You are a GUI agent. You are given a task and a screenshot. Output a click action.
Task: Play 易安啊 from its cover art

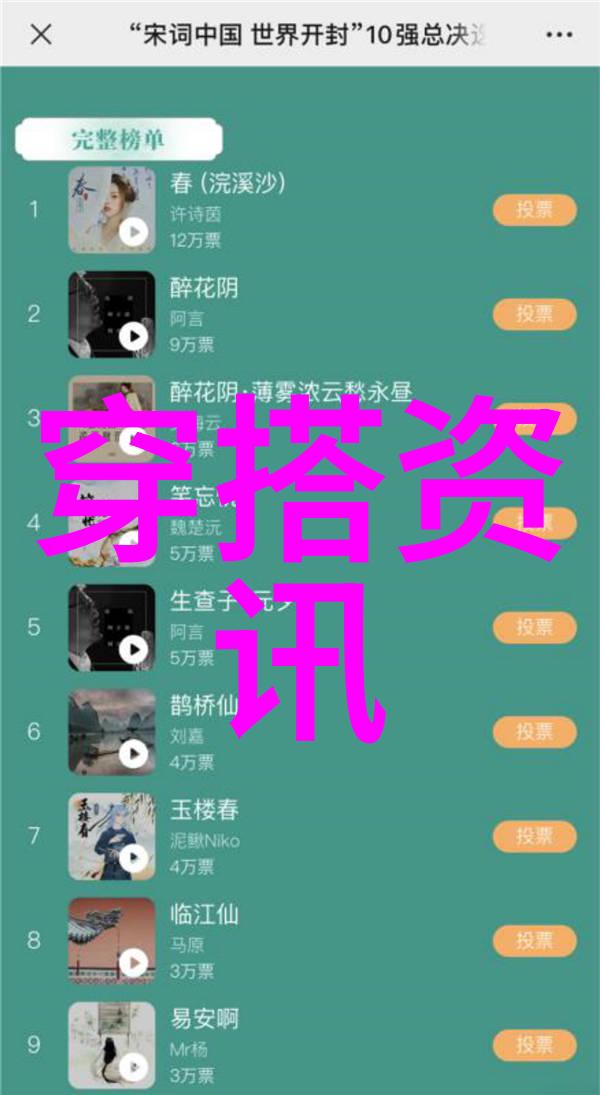tap(133, 1067)
